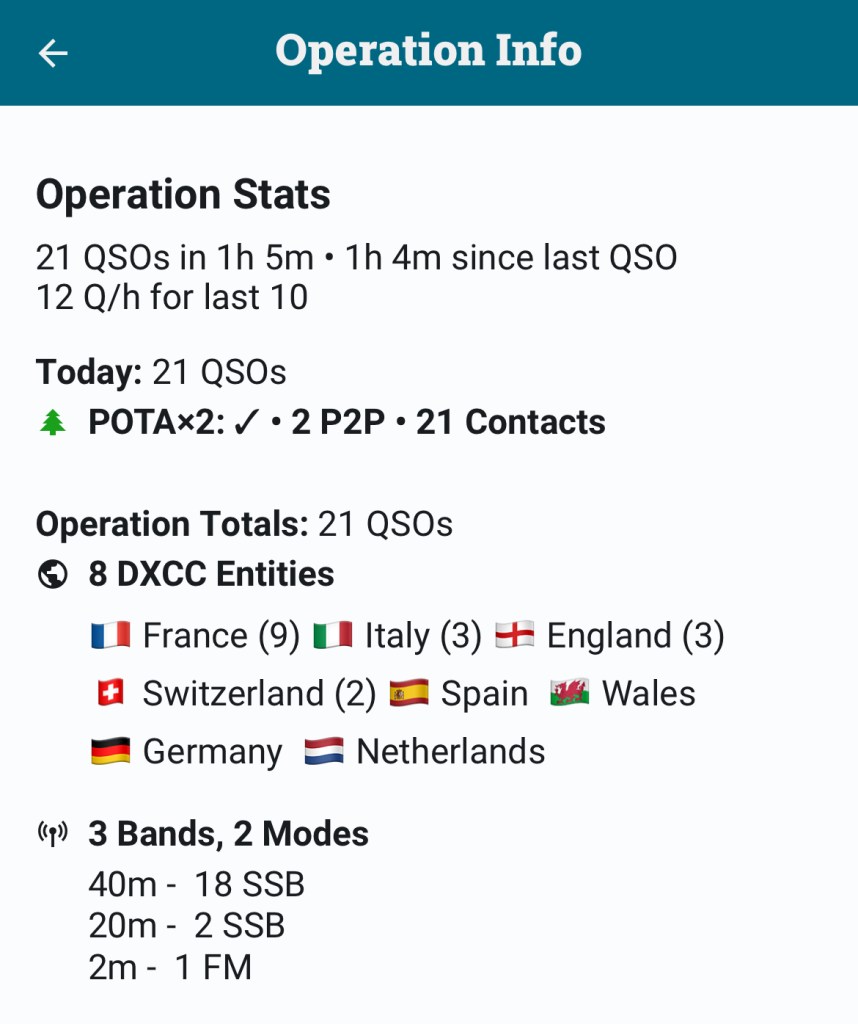
Task: Go back from Operation Info
Action: pos(53,53)
